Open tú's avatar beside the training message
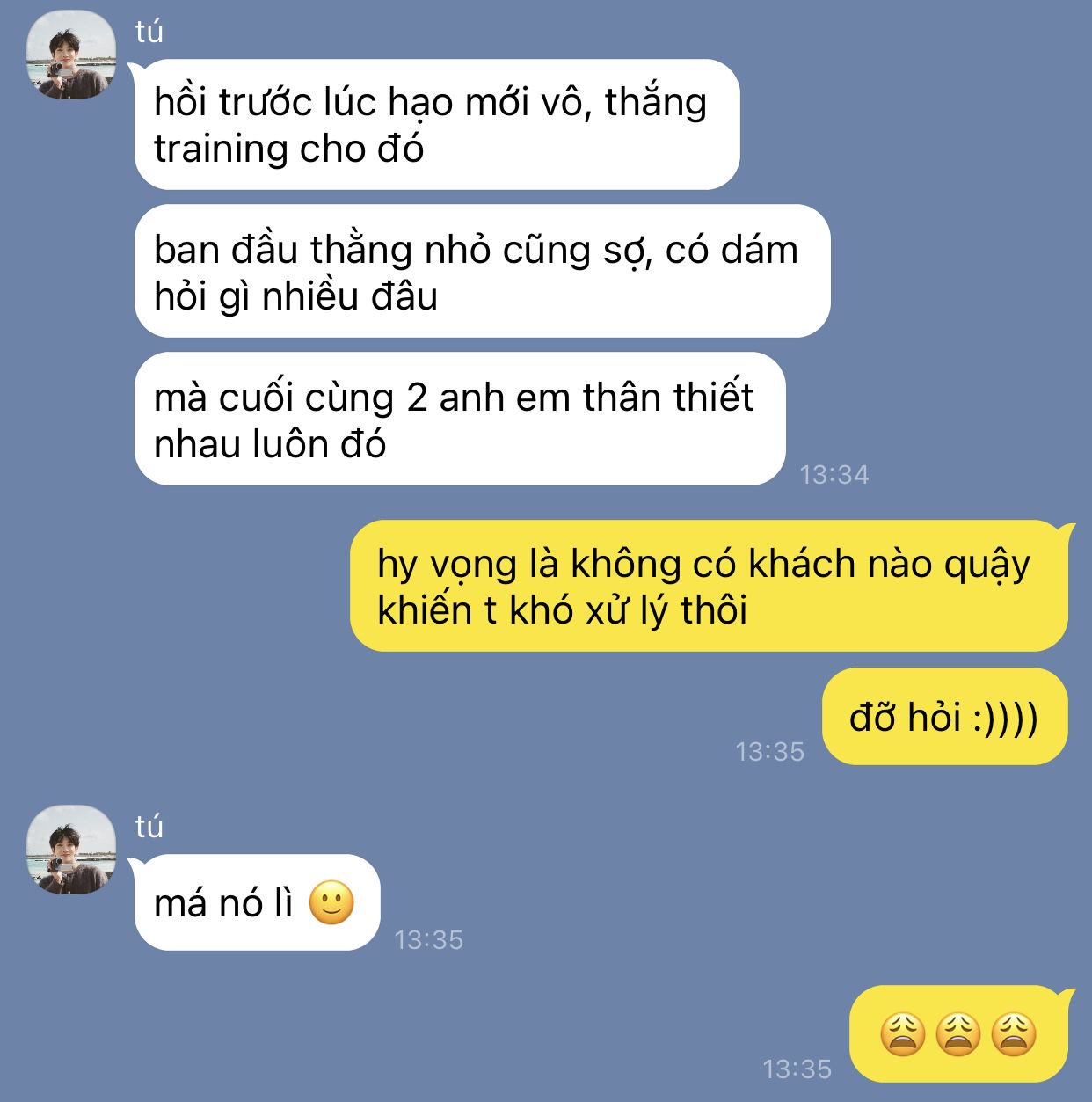Viewport: 1092px width, 1102px height. tap(70, 55)
